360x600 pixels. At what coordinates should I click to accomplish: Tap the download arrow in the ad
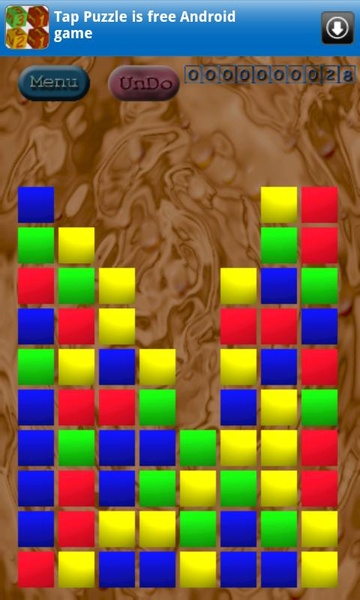pyautogui.click(x=337, y=28)
